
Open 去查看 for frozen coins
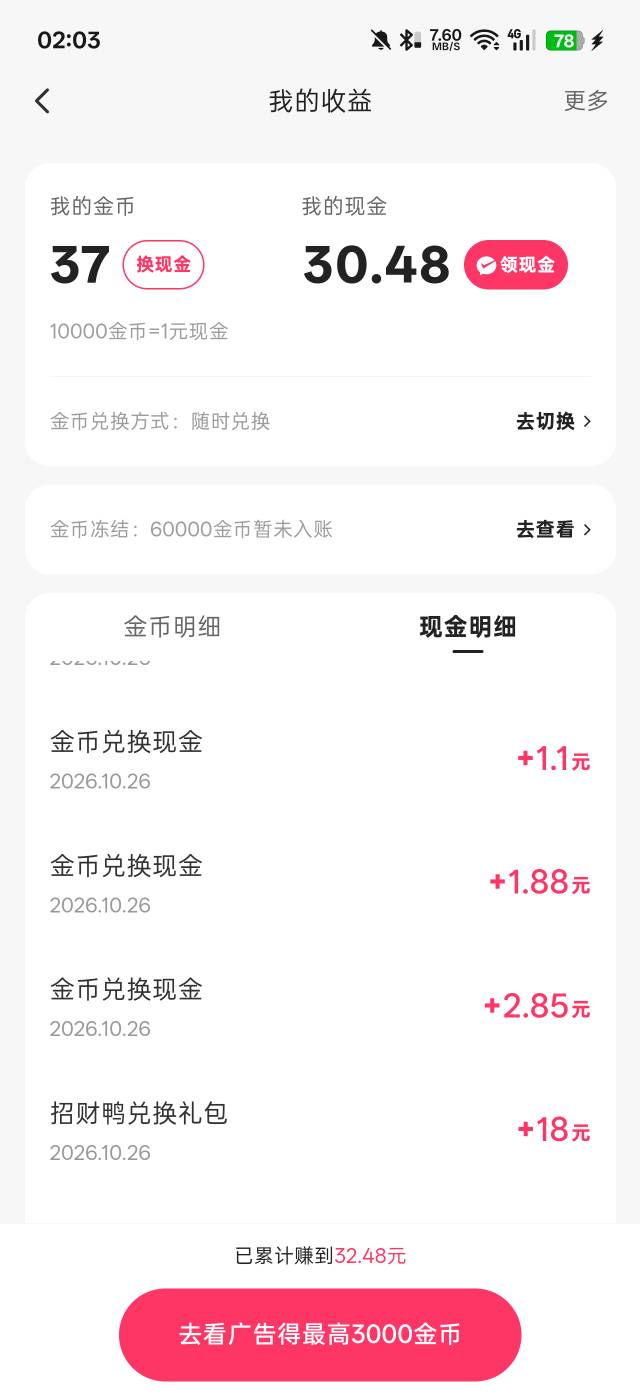[x=554, y=529]
